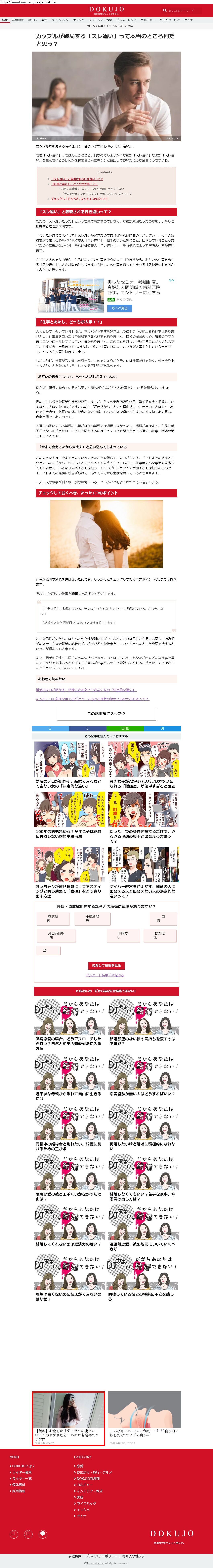Viewport: 213px width, 1568px height.
Task: Submit vote with 投票して結果を見る
Action: coord(106,965)
